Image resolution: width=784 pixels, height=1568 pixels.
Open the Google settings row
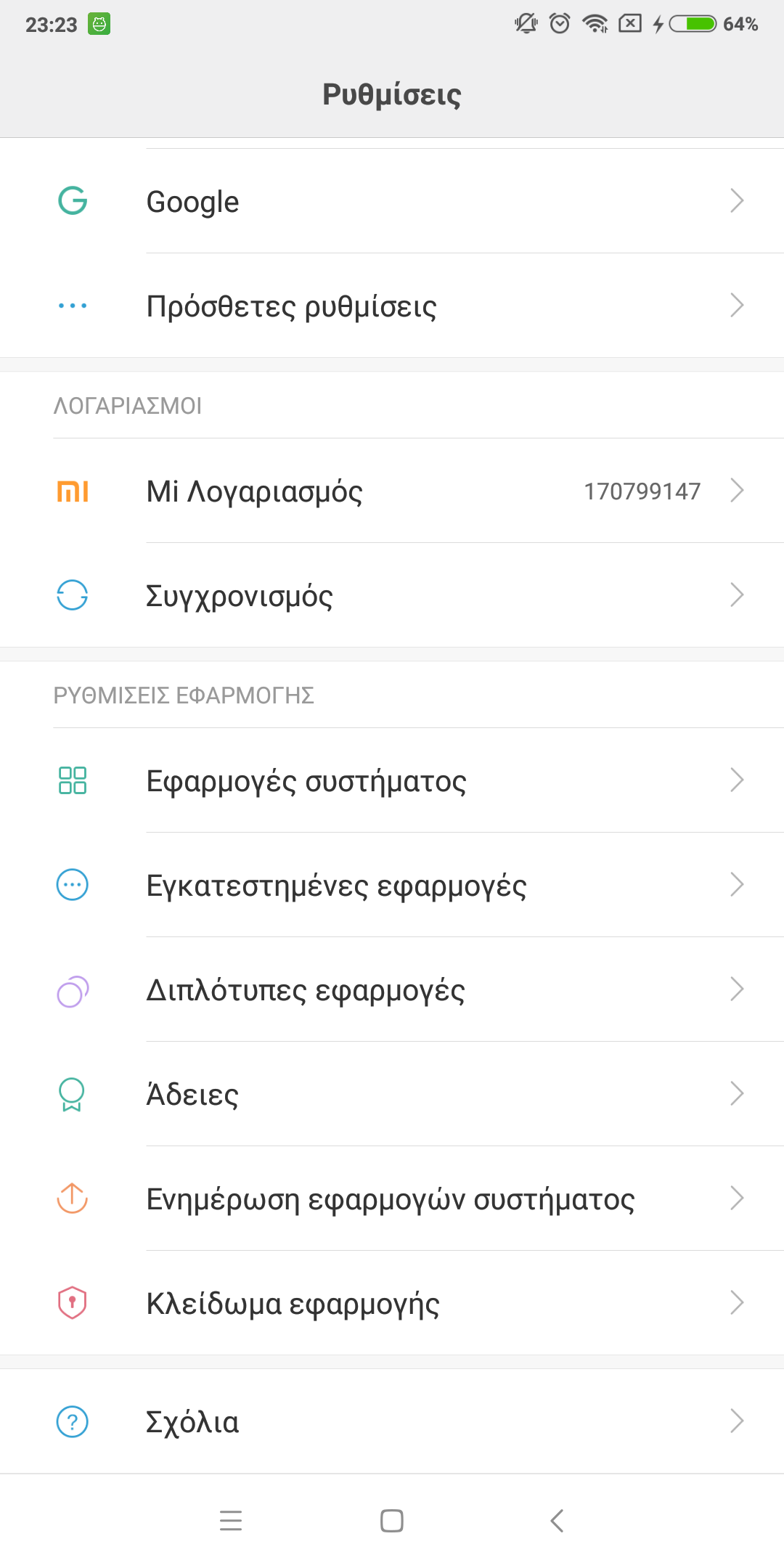point(392,201)
